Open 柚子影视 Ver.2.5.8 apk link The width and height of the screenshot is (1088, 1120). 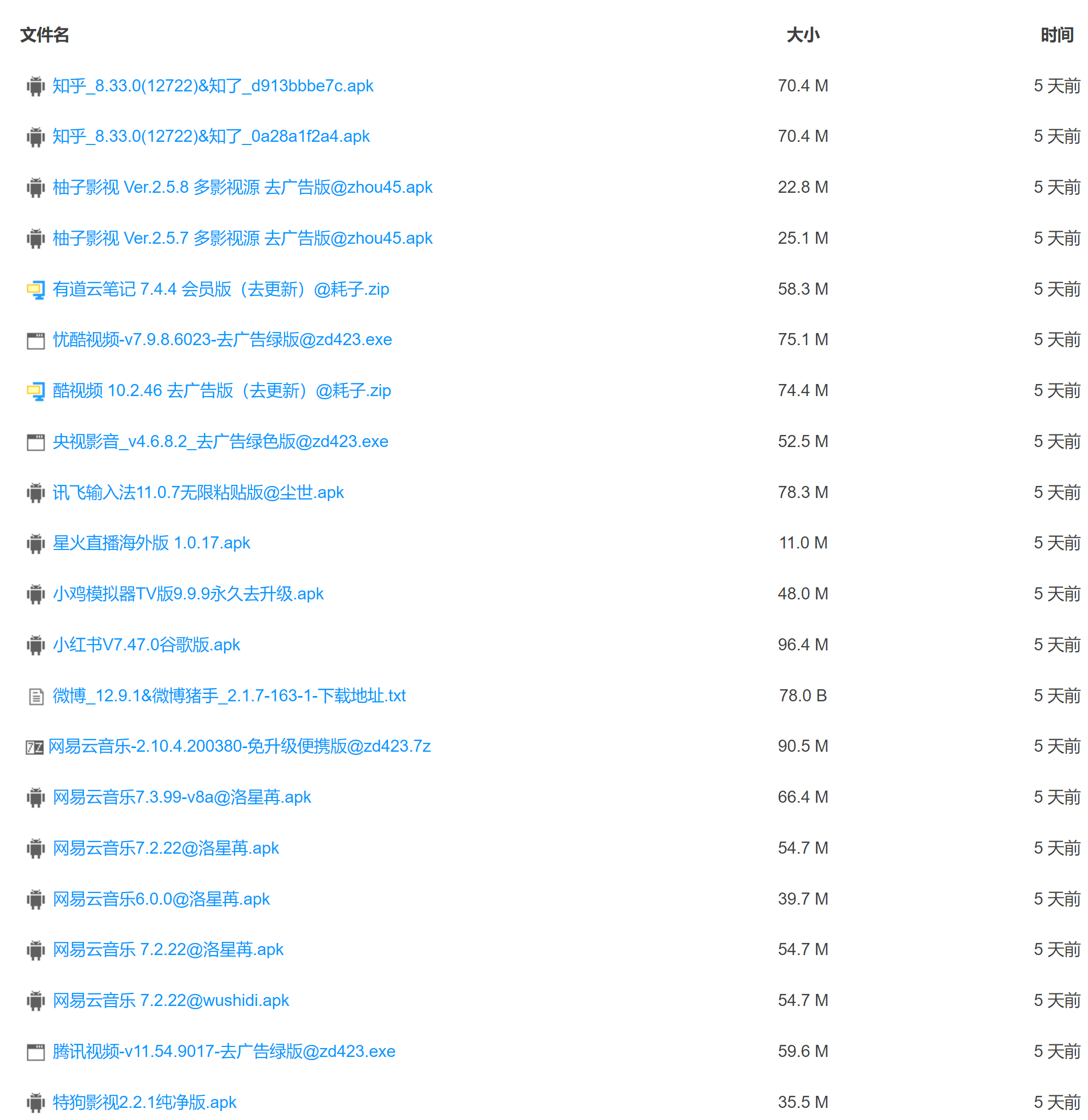tap(242, 188)
